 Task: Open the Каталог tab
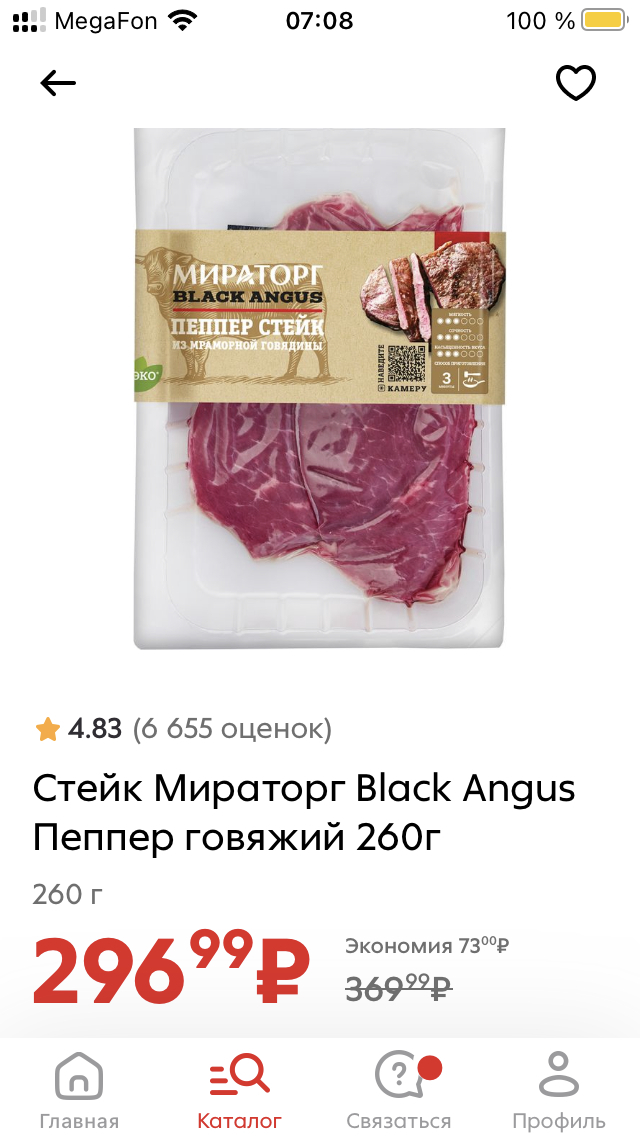pyautogui.click(x=239, y=1090)
